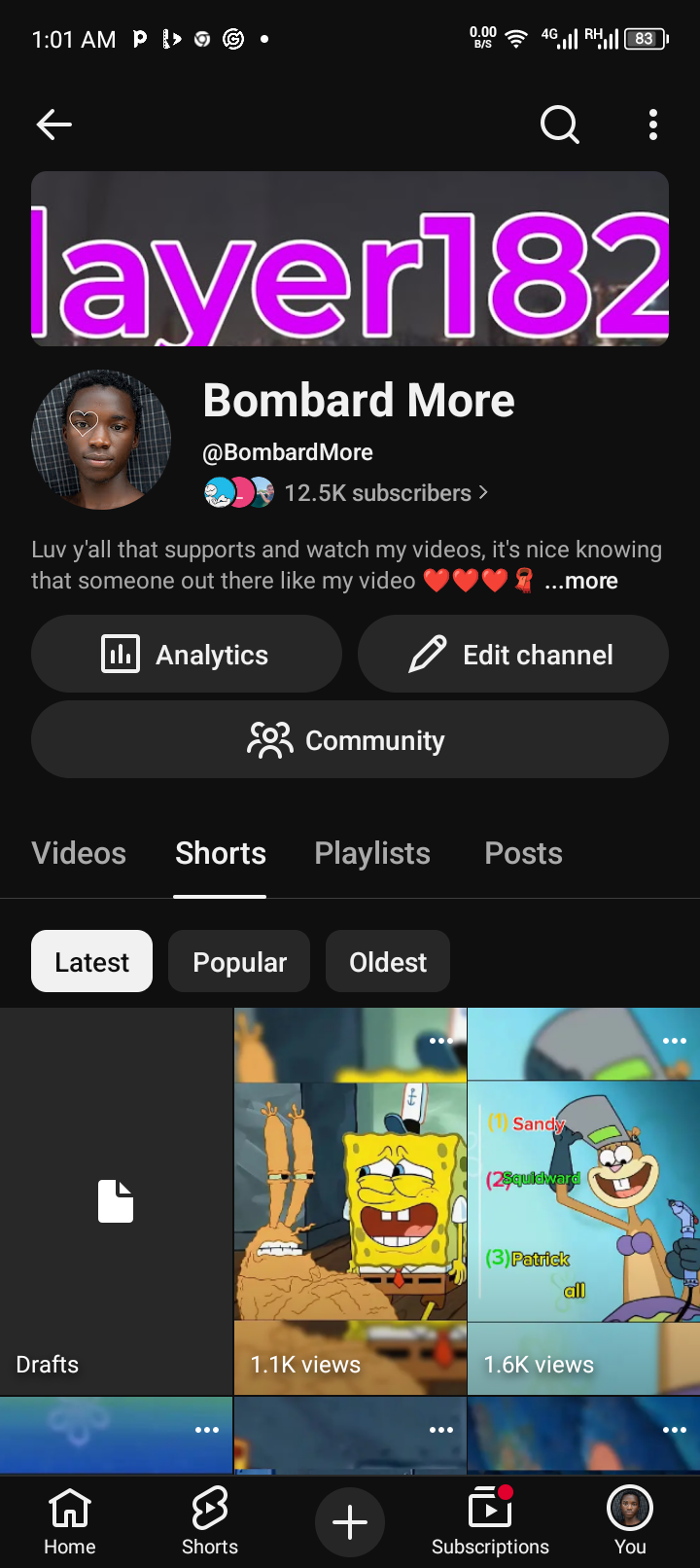
Task: Switch to the Playlists tab
Action: [372, 853]
